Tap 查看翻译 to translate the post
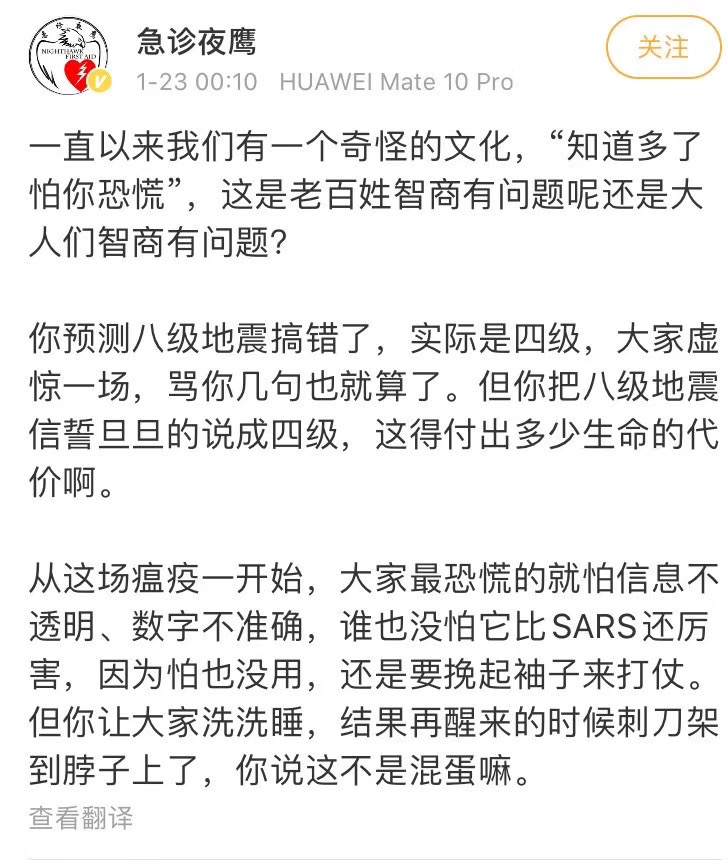The image size is (728, 860). [80, 818]
